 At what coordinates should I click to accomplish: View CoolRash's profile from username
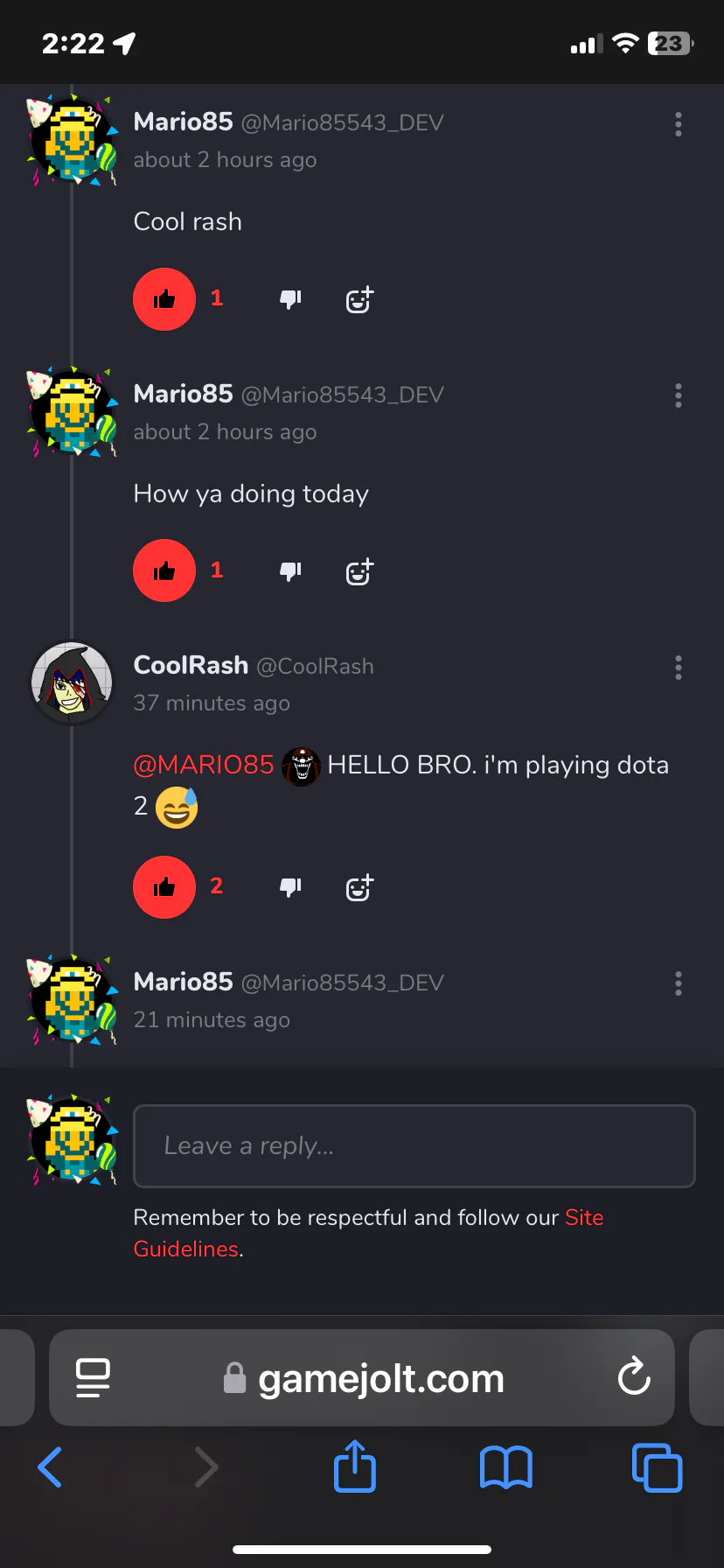pyautogui.click(x=191, y=665)
